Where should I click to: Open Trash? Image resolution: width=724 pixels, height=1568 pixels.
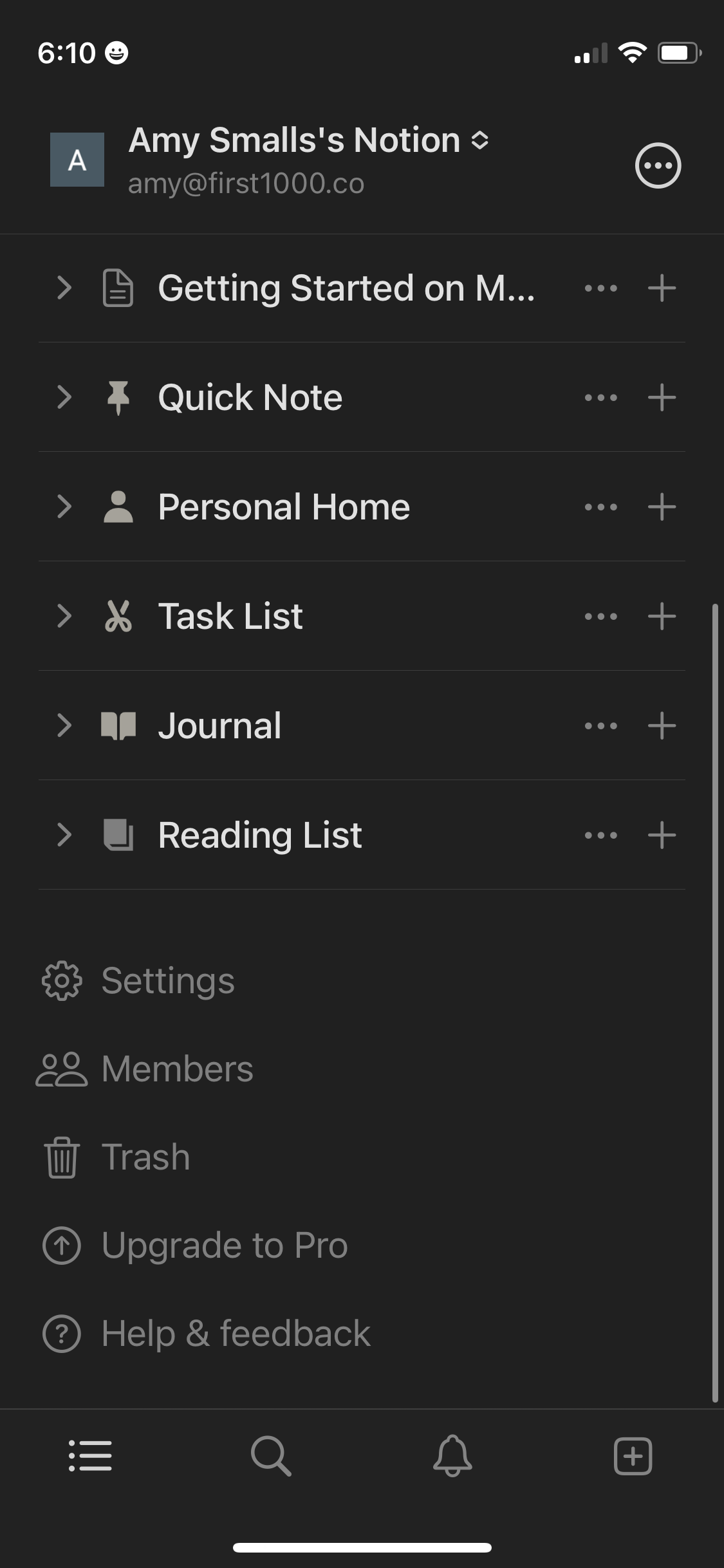[x=145, y=1156]
